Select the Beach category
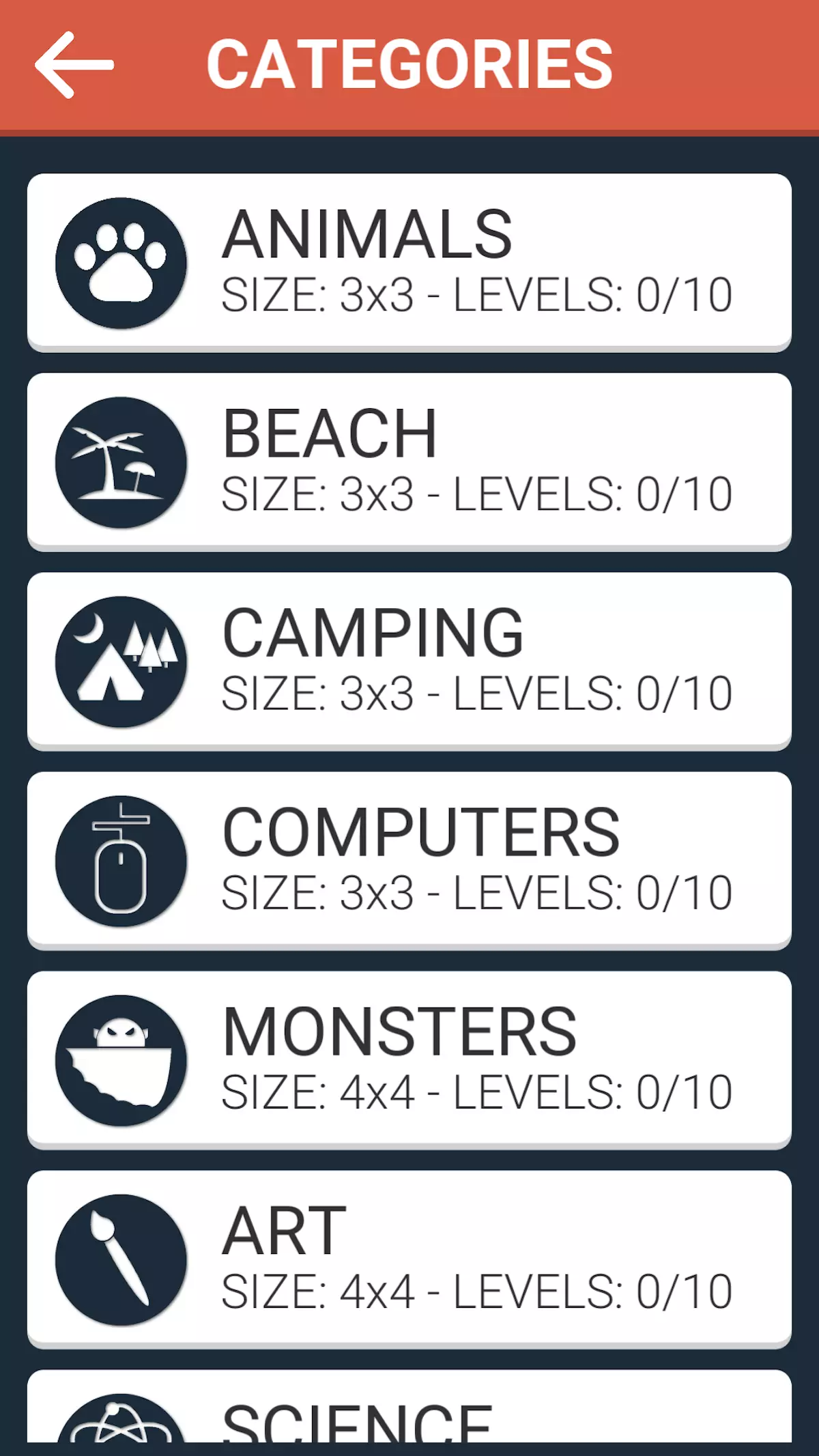The width and height of the screenshot is (819, 1456). 409,461
